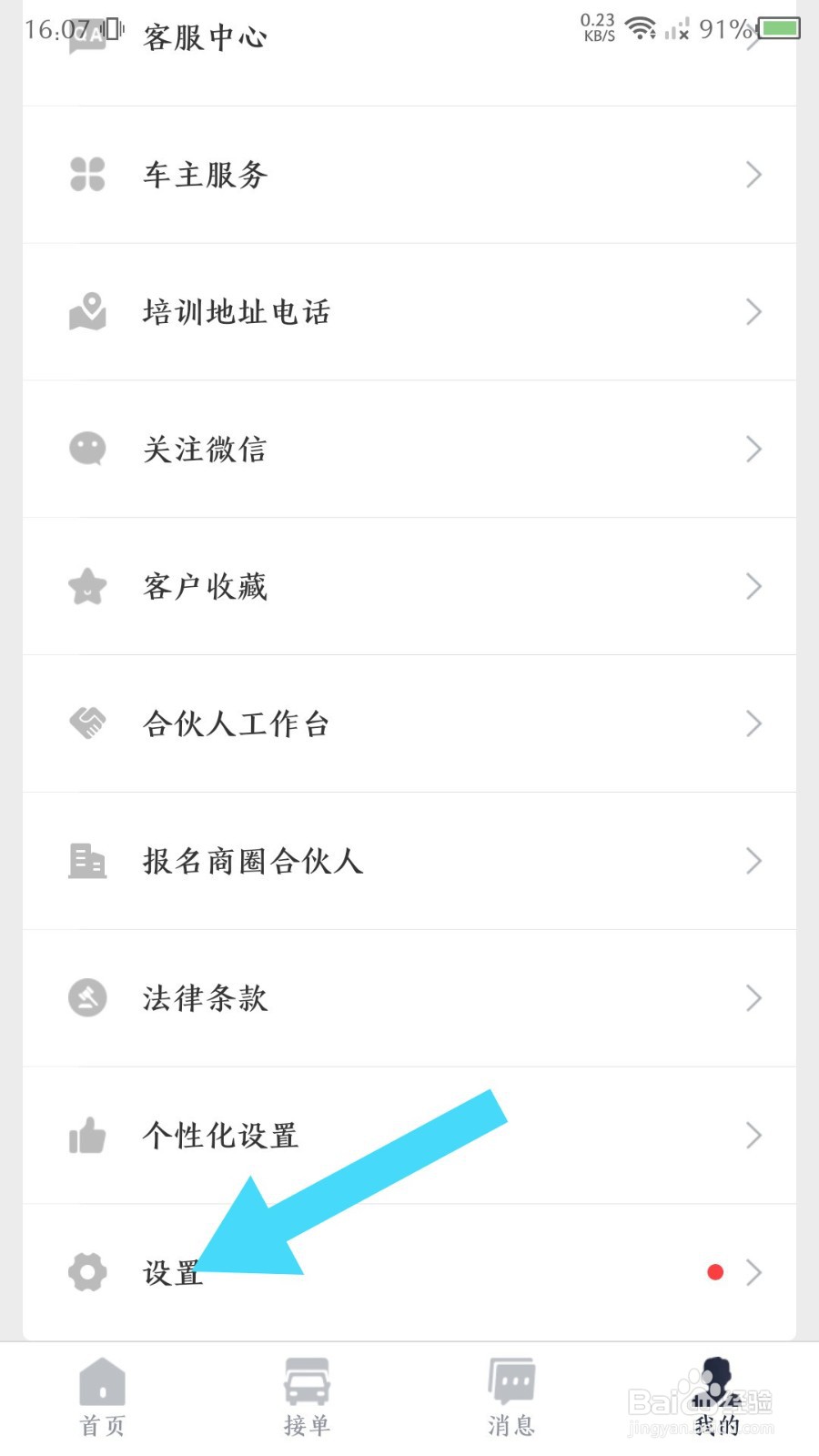
Task: Click the thumbs-up icon next to 个性化设置
Action: 86,1136
